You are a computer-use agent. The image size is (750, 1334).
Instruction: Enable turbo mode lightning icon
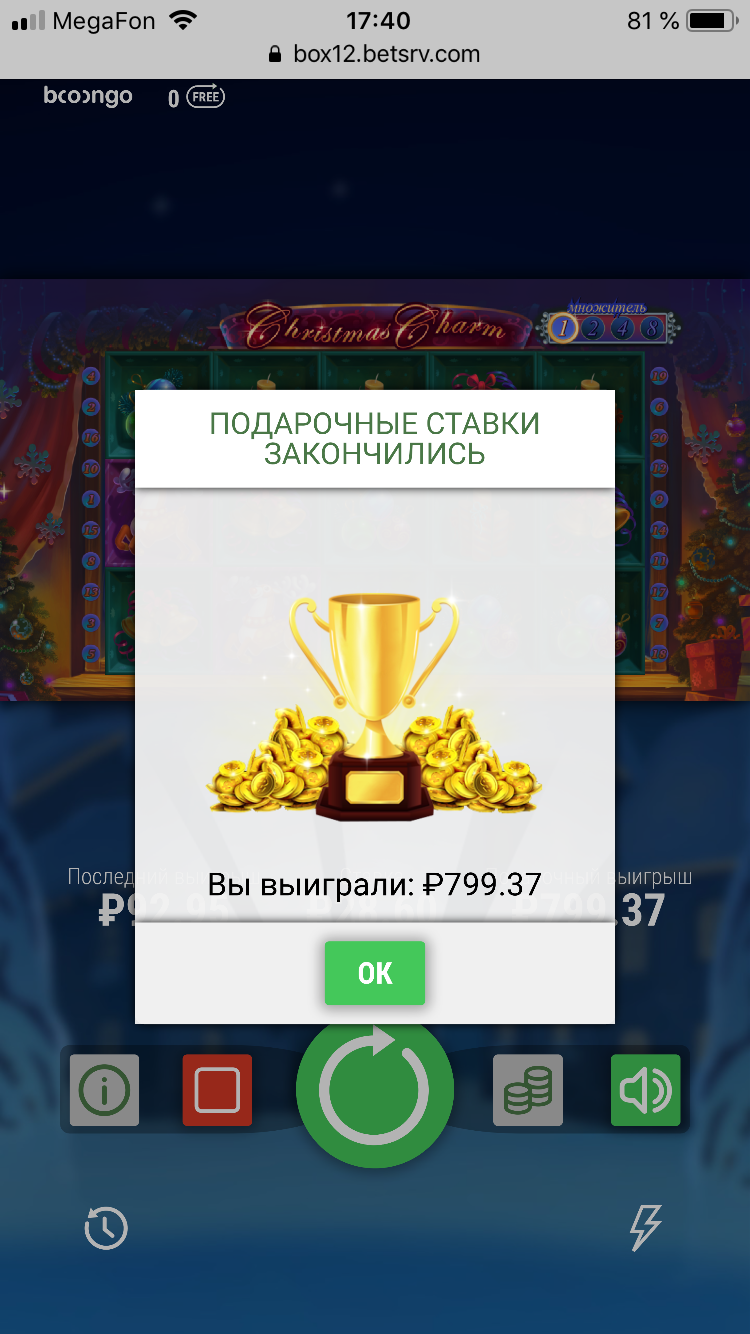pos(645,1227)
